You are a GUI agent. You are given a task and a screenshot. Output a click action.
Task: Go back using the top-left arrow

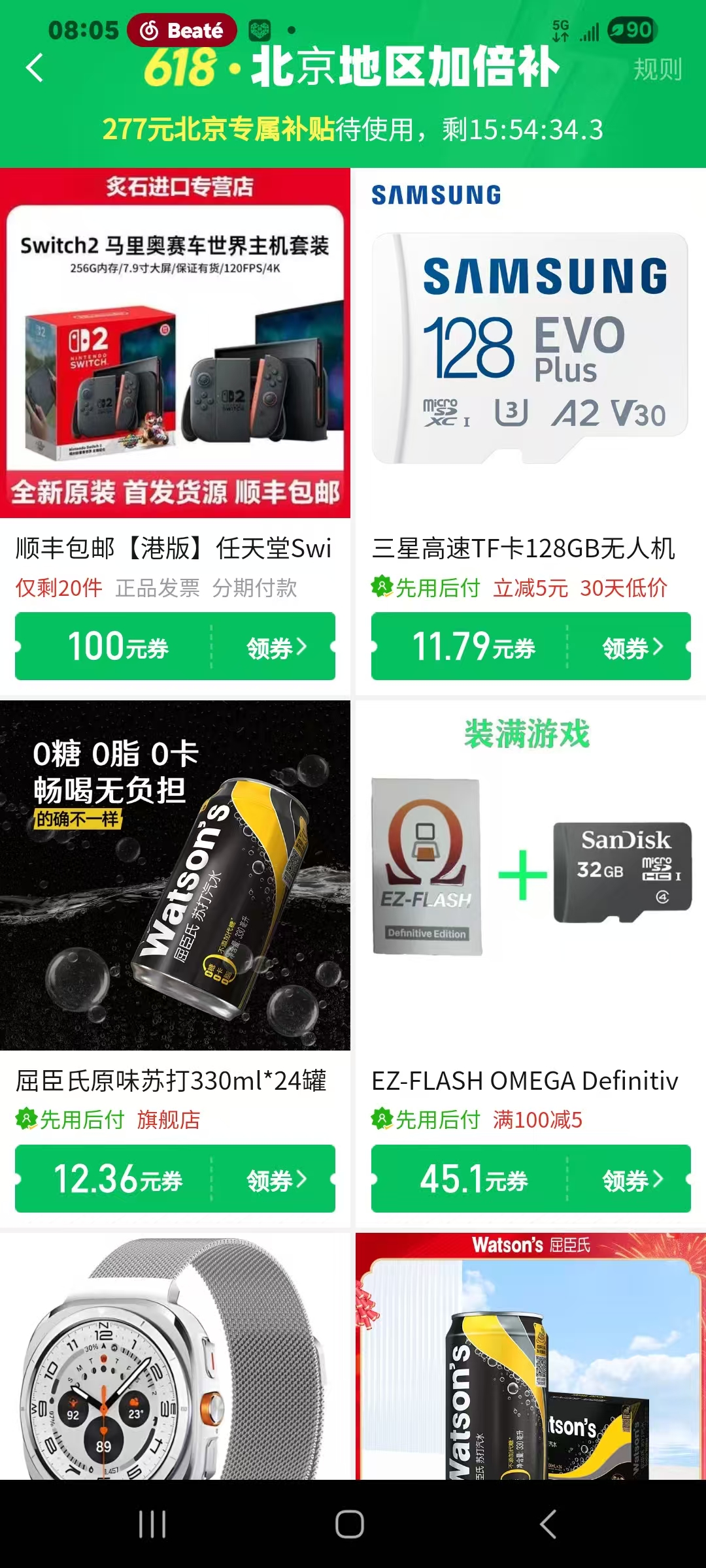click(35, 68)
